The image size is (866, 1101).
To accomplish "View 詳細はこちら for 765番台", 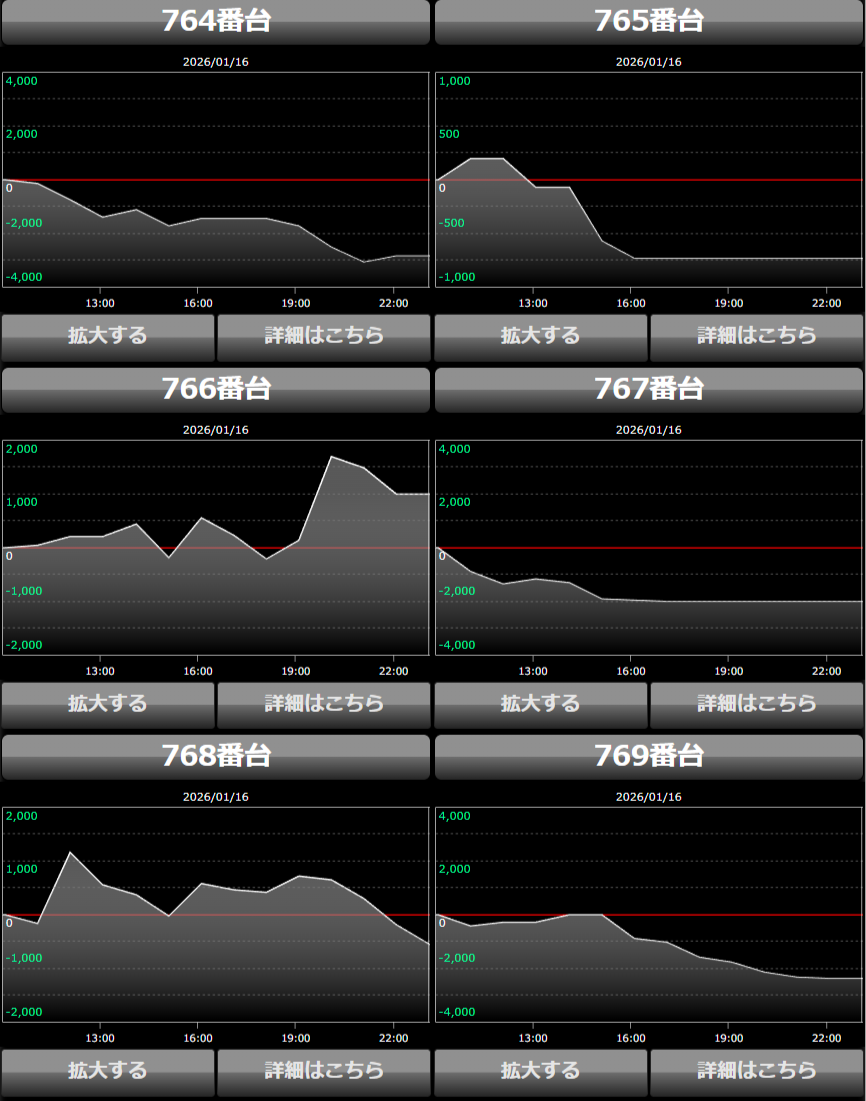I will click(757, 337).
